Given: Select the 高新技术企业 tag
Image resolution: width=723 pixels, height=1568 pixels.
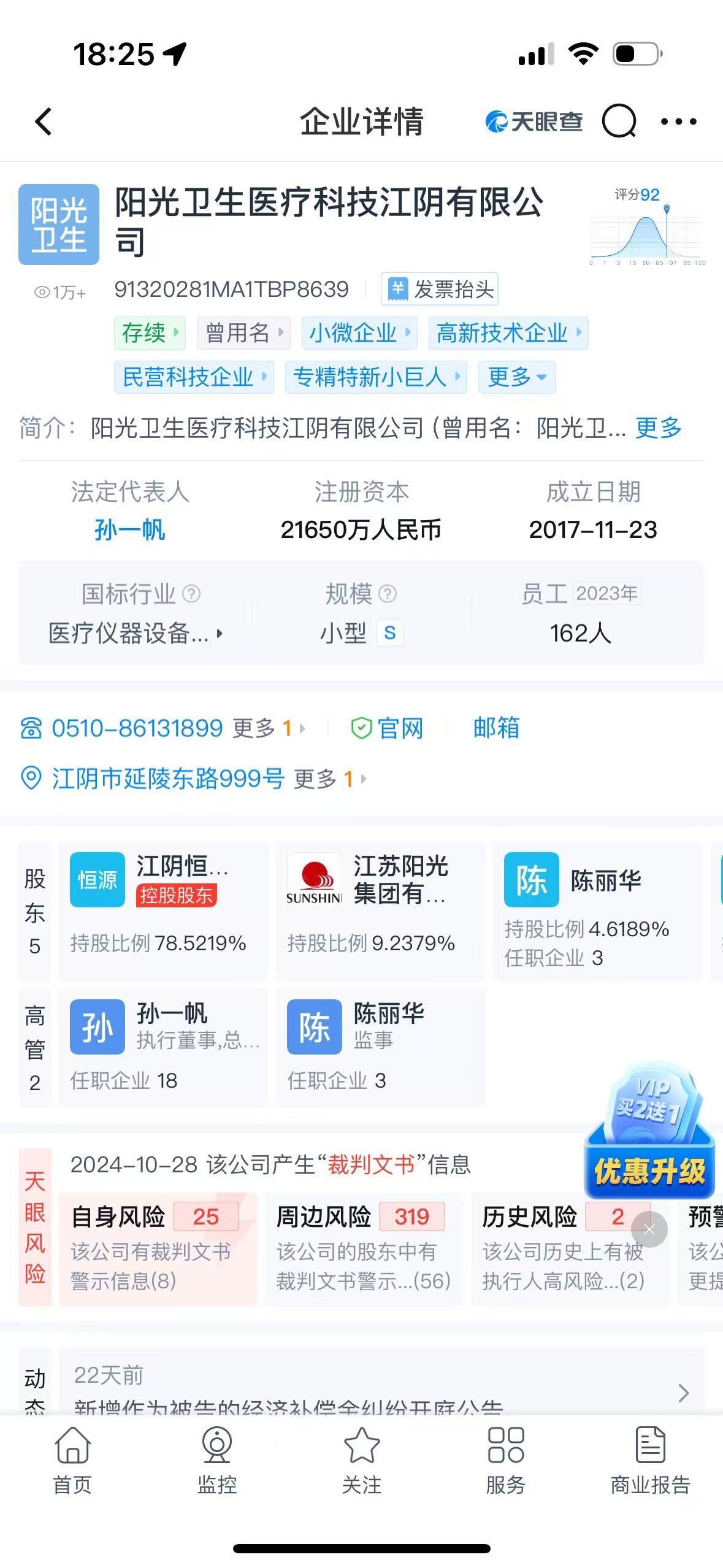Looking at the screenshot, I should click(508, 333).
